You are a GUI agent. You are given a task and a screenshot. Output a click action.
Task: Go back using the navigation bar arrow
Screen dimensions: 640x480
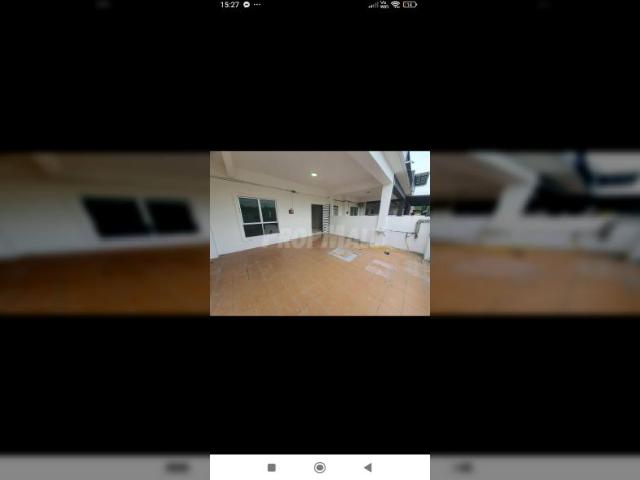pyautogui.click(x=367, y=467)
